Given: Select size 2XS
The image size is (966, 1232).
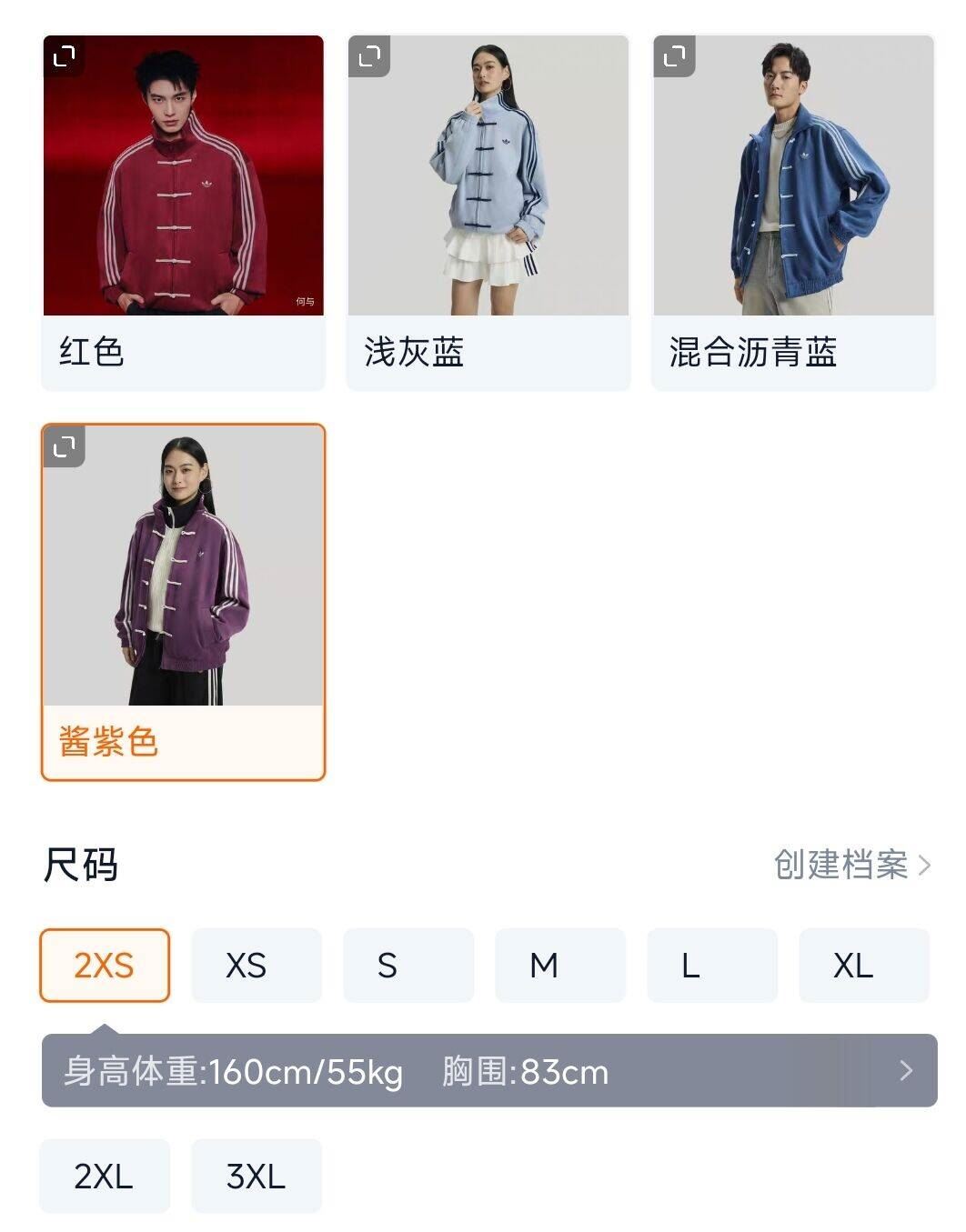Looking at the screenshot, I should [105, 966].
